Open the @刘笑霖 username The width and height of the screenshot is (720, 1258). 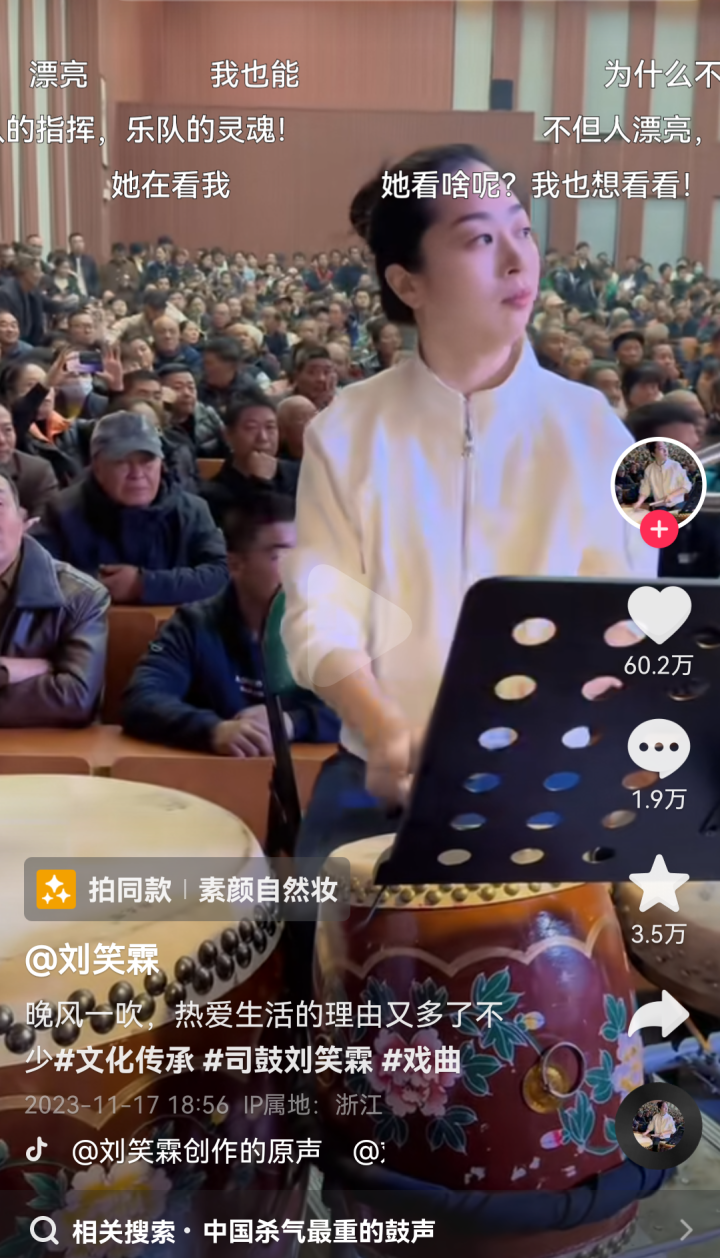tap(93, 958)
